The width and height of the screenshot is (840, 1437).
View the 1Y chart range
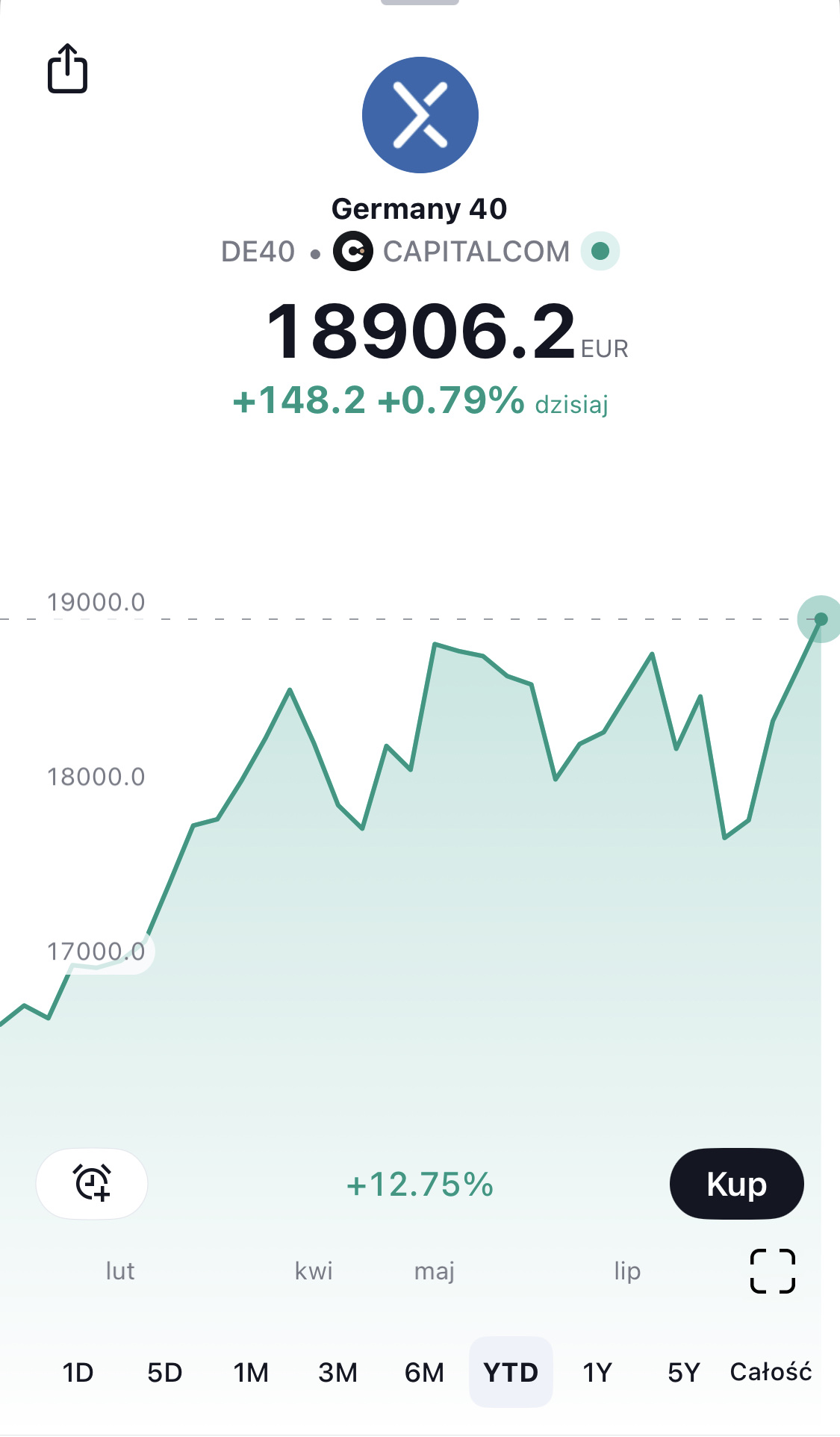pos(597,1372)
